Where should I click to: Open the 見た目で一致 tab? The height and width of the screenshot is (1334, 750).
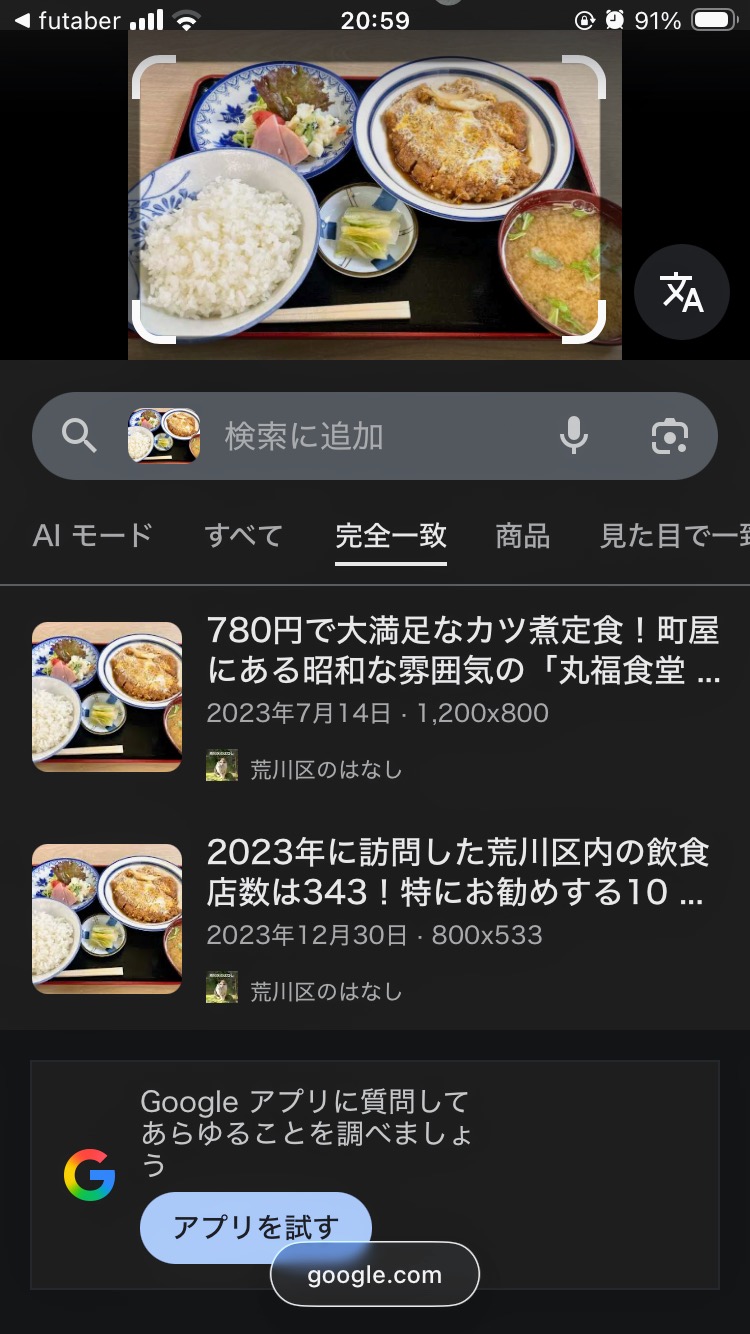[674, 536]
